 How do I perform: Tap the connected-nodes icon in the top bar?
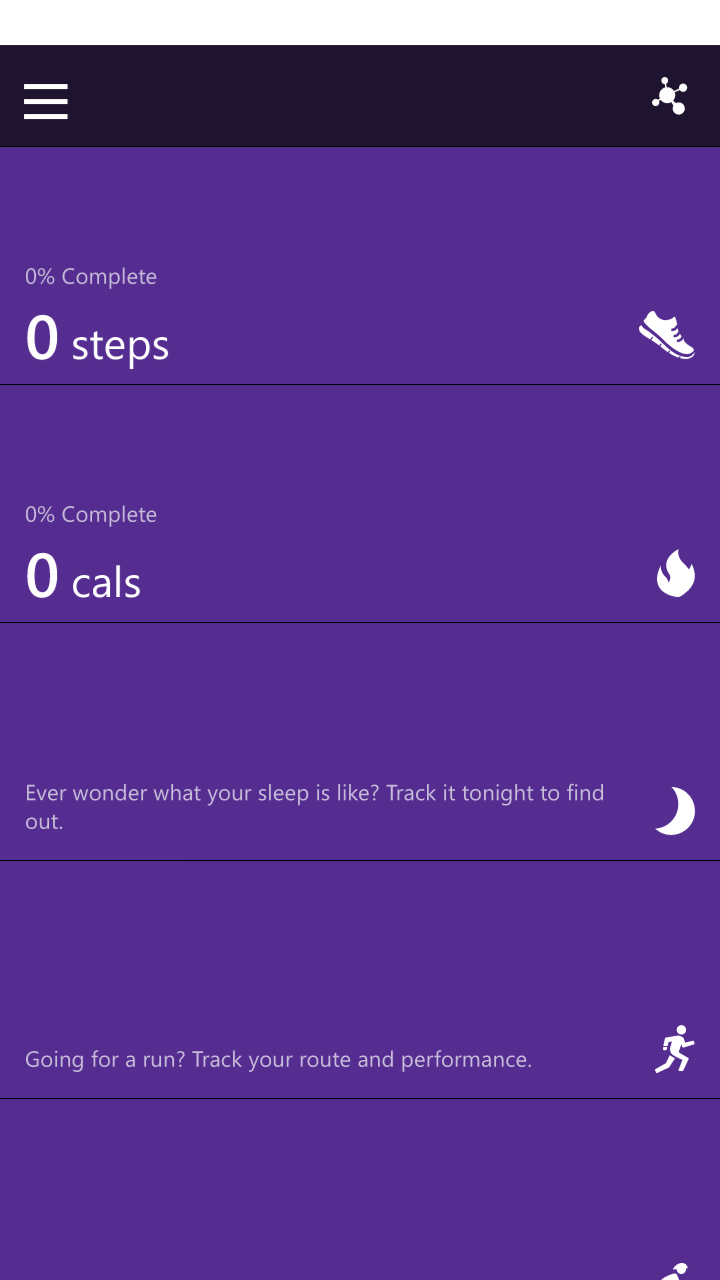coord(669,97)
